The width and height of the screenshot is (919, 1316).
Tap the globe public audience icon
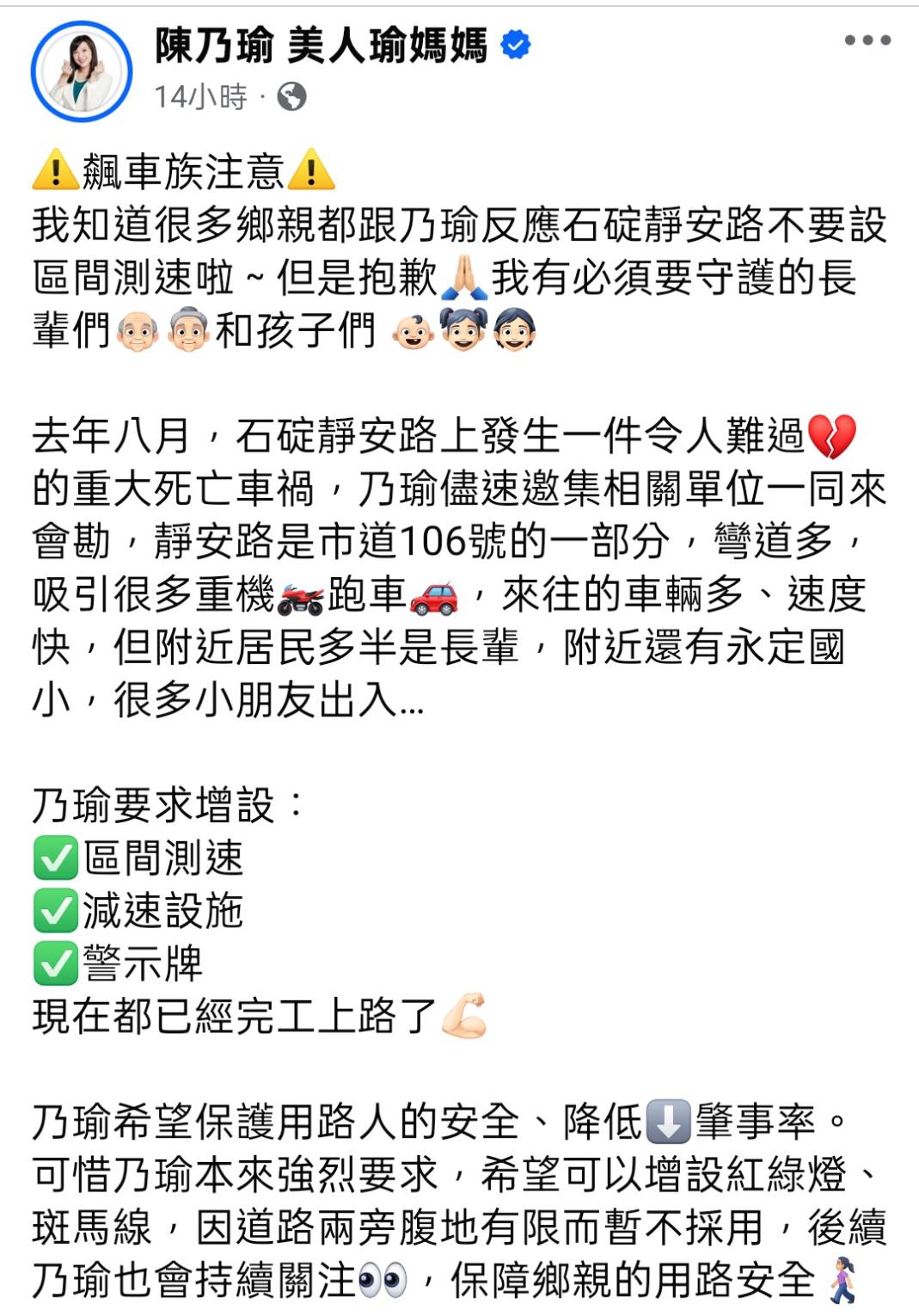point(291,97)
